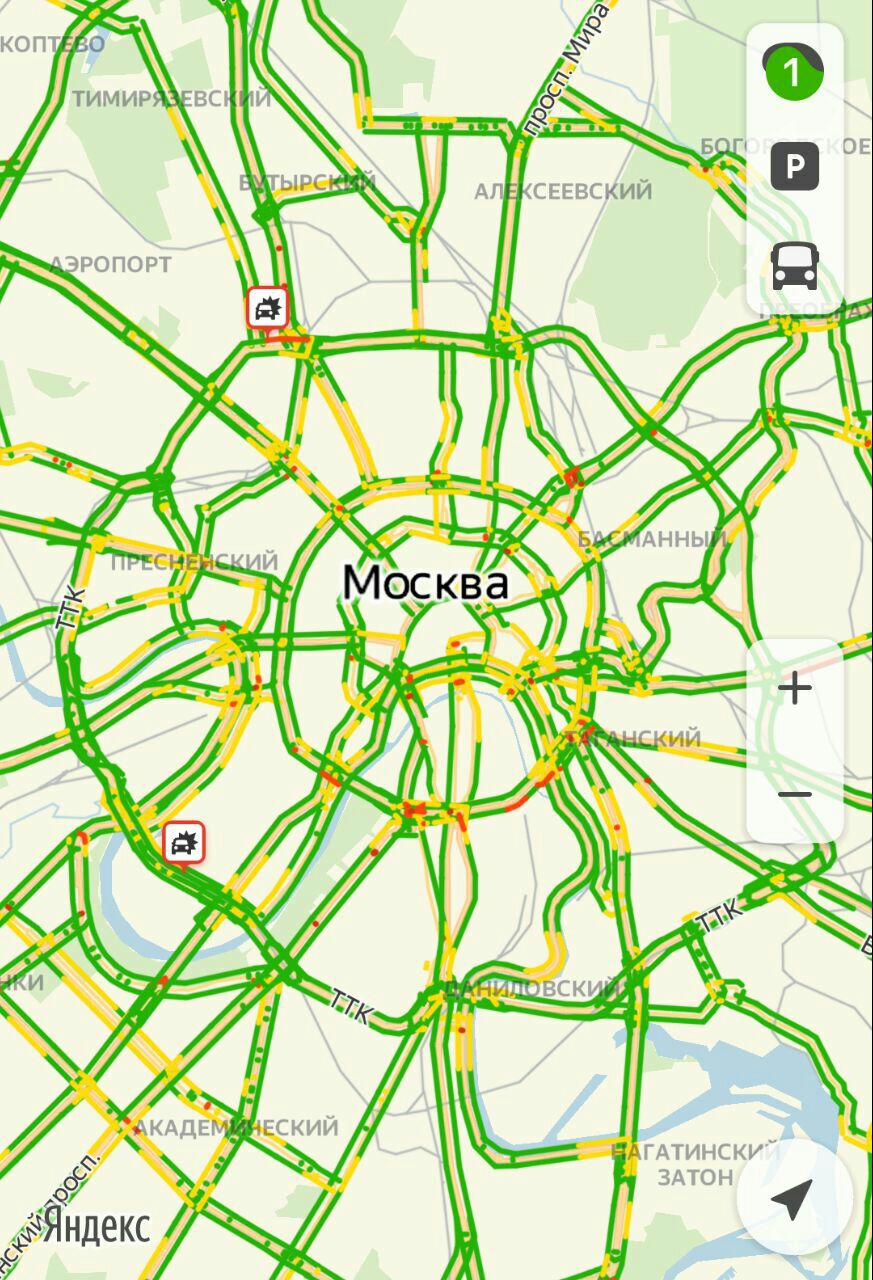Zoom out of the map
The image size is (873, 1280).
(795, 794)
